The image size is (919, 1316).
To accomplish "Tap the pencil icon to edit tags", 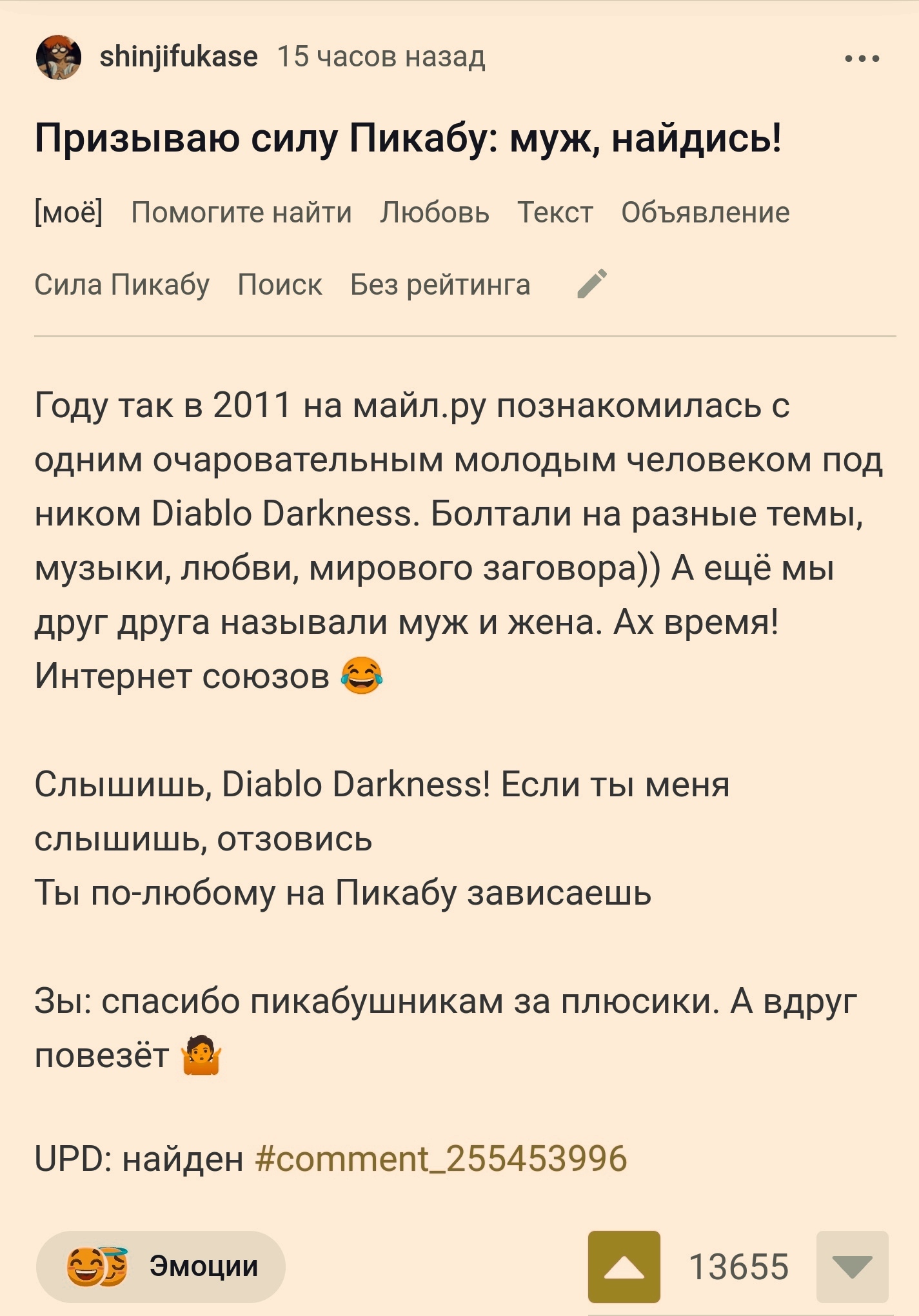I will [x=592, y=284].
